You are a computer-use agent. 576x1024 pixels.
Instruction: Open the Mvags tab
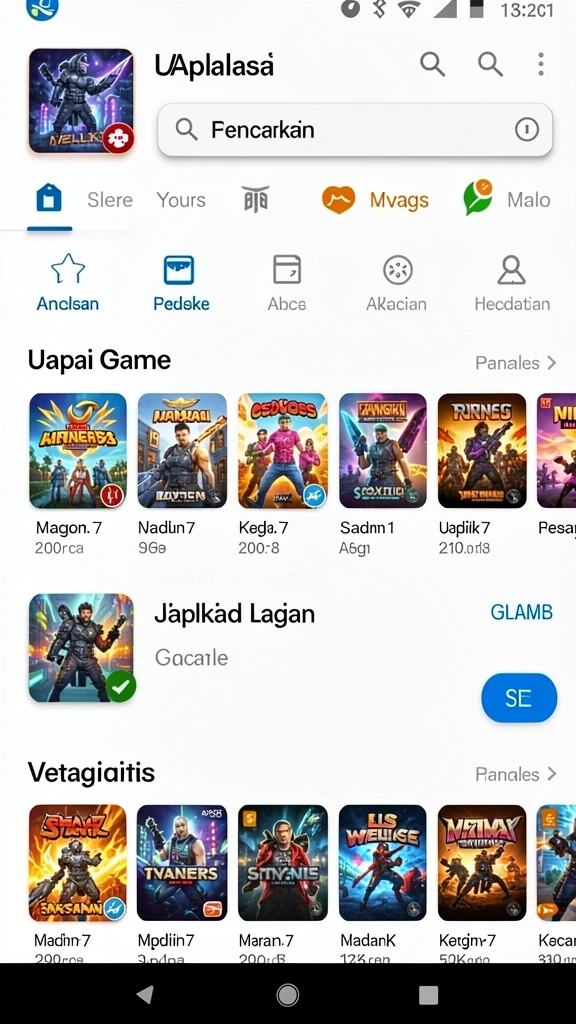(376, 200)
